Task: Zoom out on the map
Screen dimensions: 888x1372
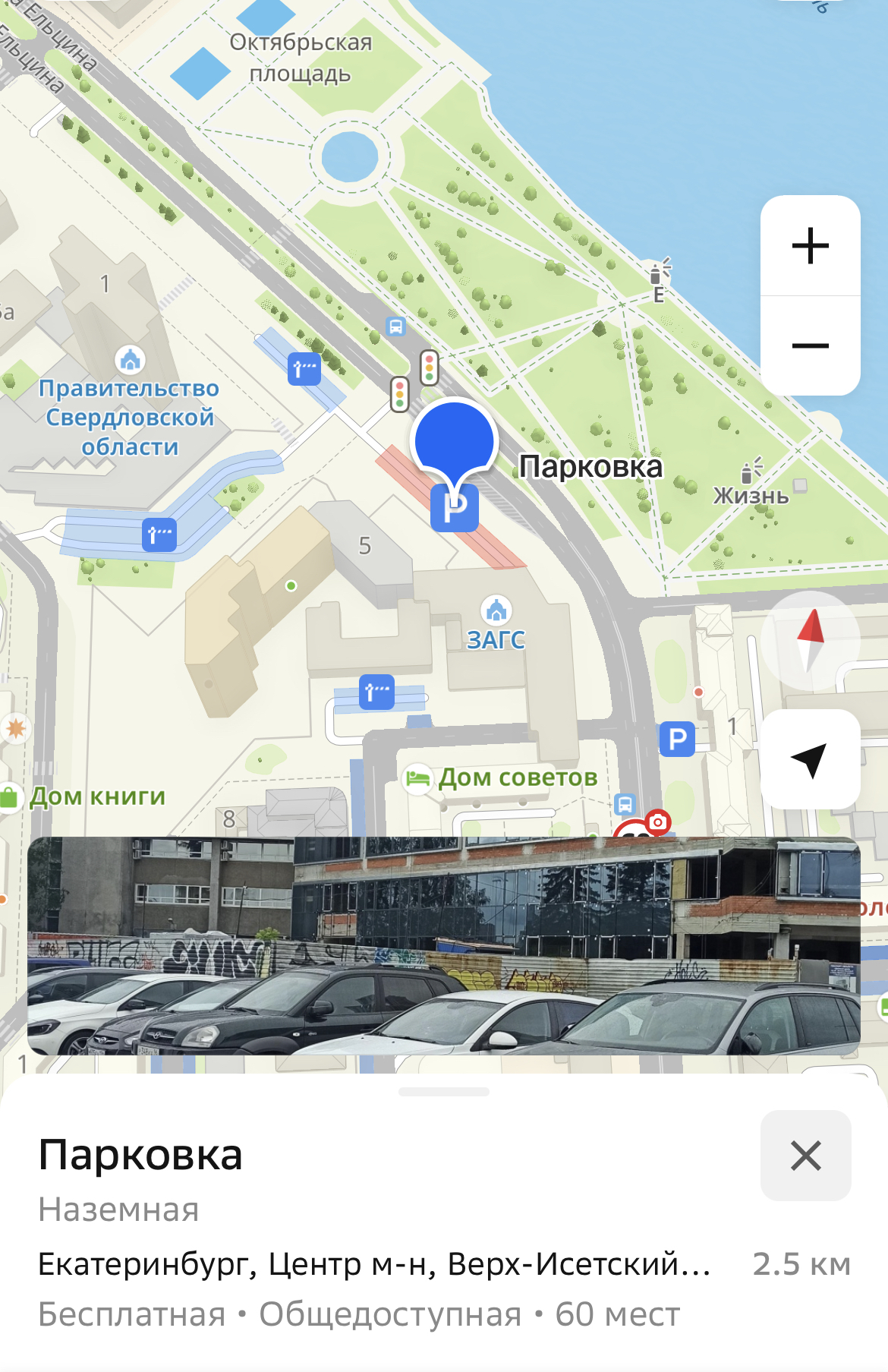Action: pos(810,346)
